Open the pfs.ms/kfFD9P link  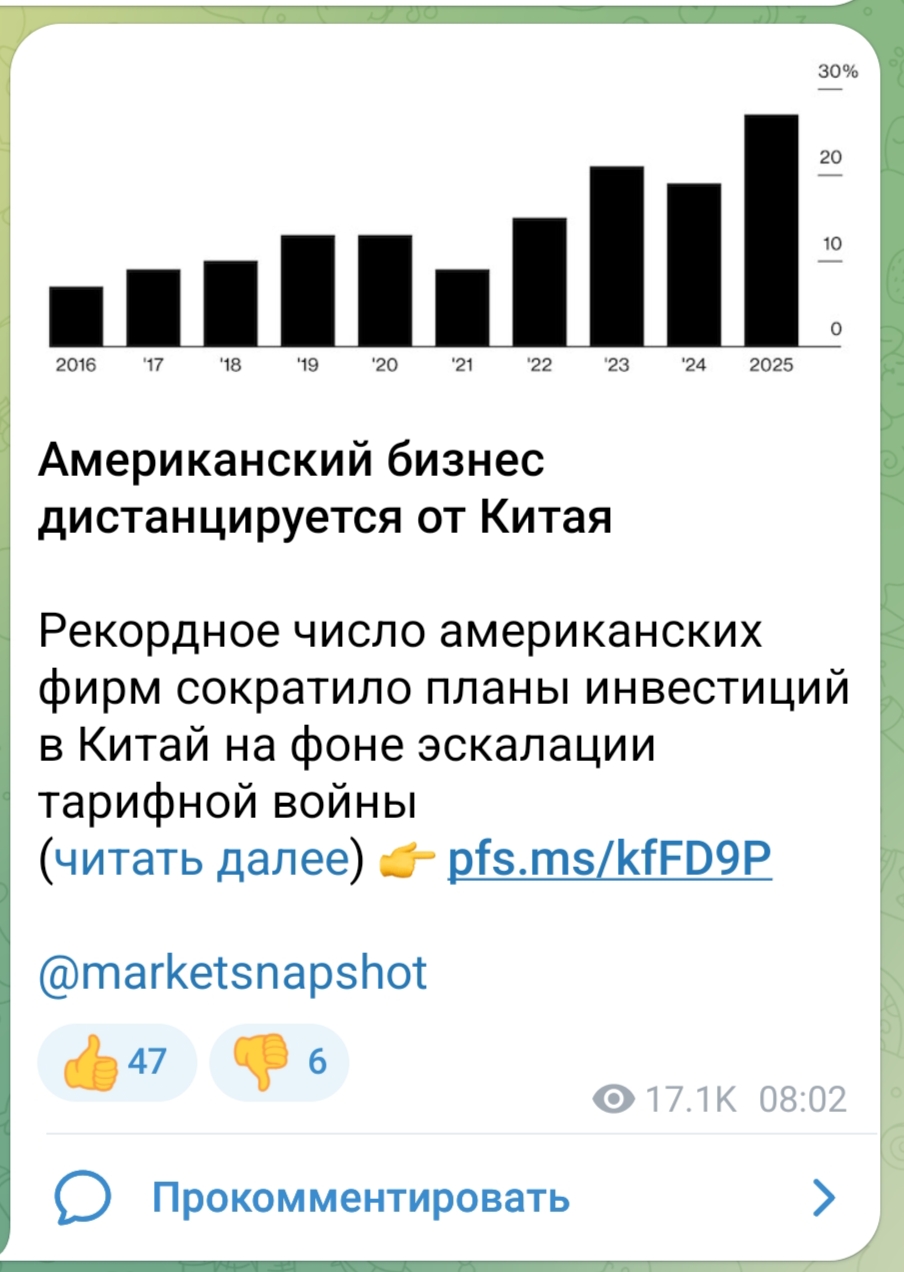610,858
